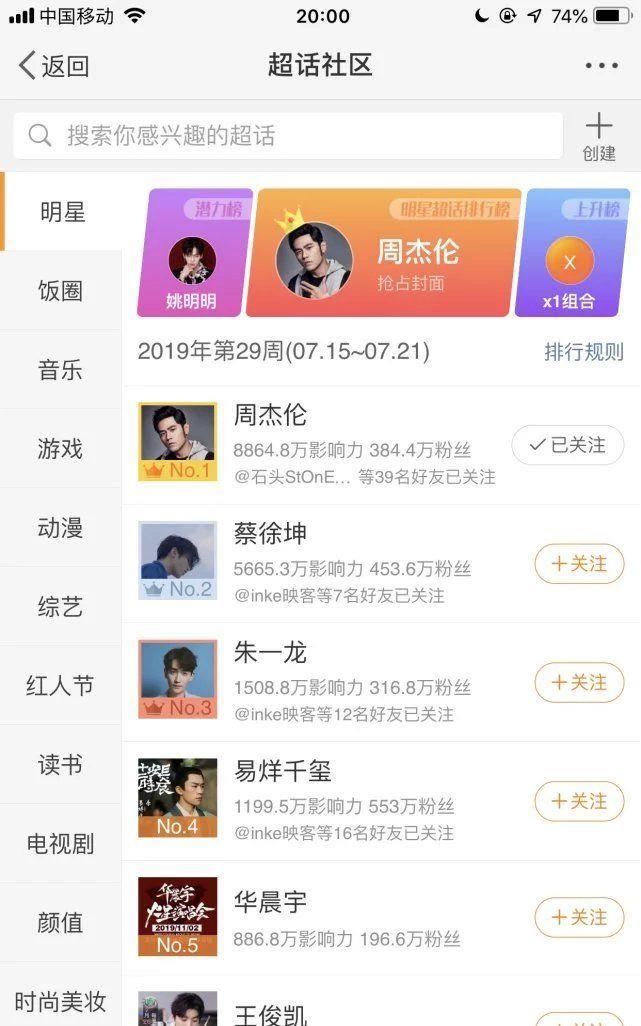This screenshot has width=641, height=1026.
Task: Follow 朱一龙's super topic
Action: (x=579, y=683)
